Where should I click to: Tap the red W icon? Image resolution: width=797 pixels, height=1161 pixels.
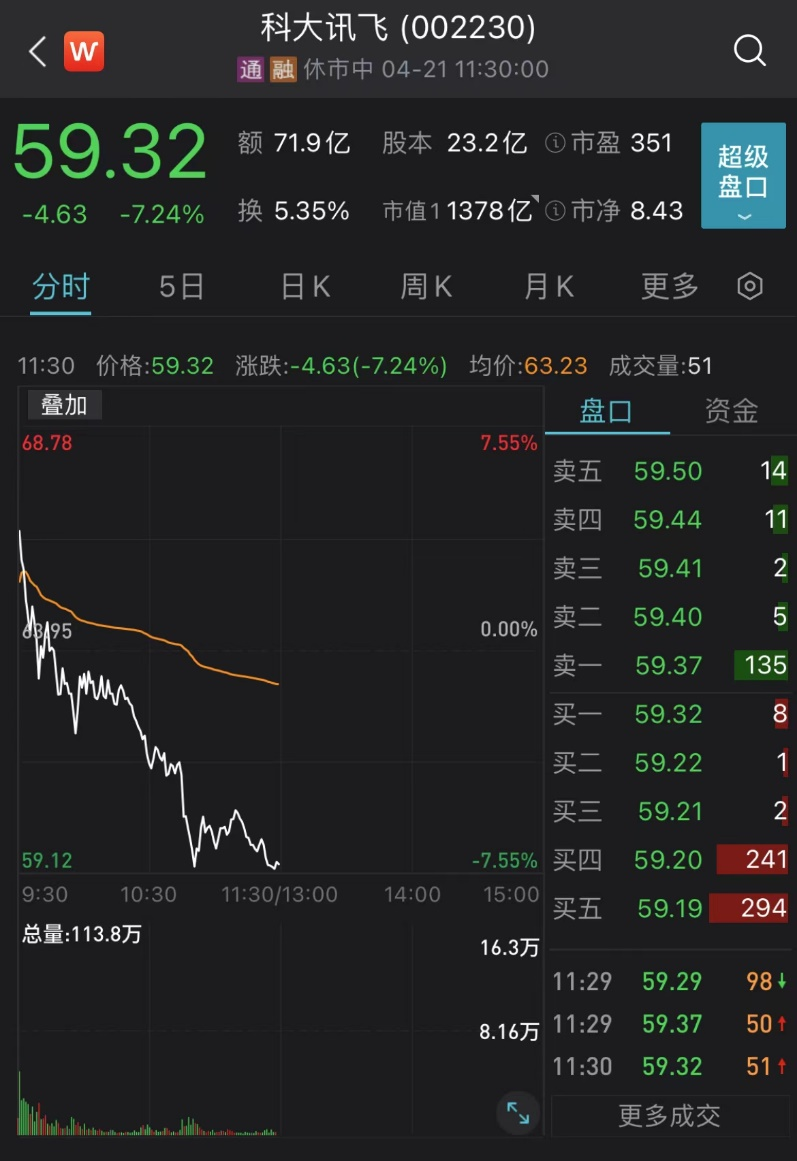pyautogui.click(x=84, y=52)
